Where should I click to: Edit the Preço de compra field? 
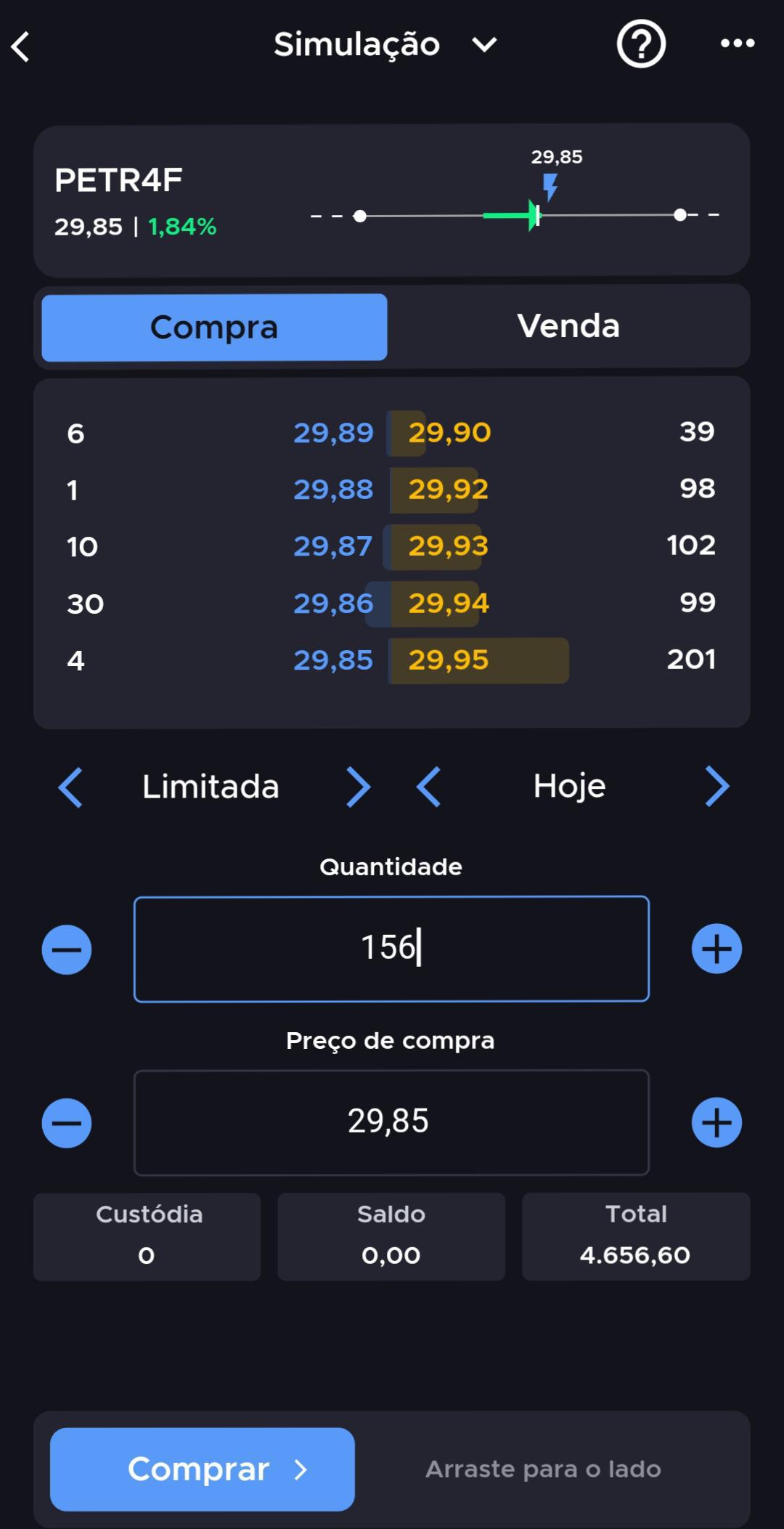click(391, 1122)
